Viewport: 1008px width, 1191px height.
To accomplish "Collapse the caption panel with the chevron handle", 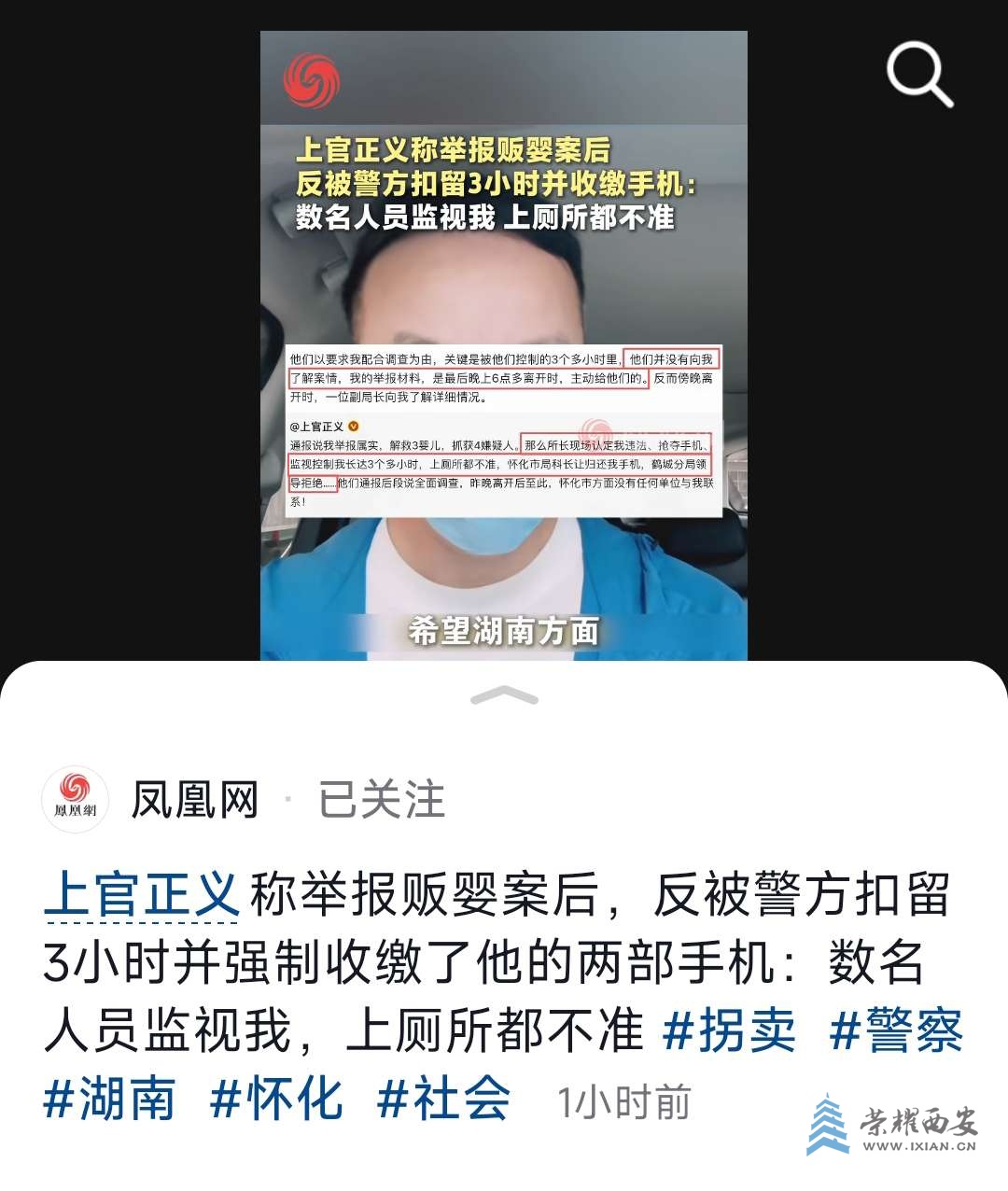I will coord(504,695).
